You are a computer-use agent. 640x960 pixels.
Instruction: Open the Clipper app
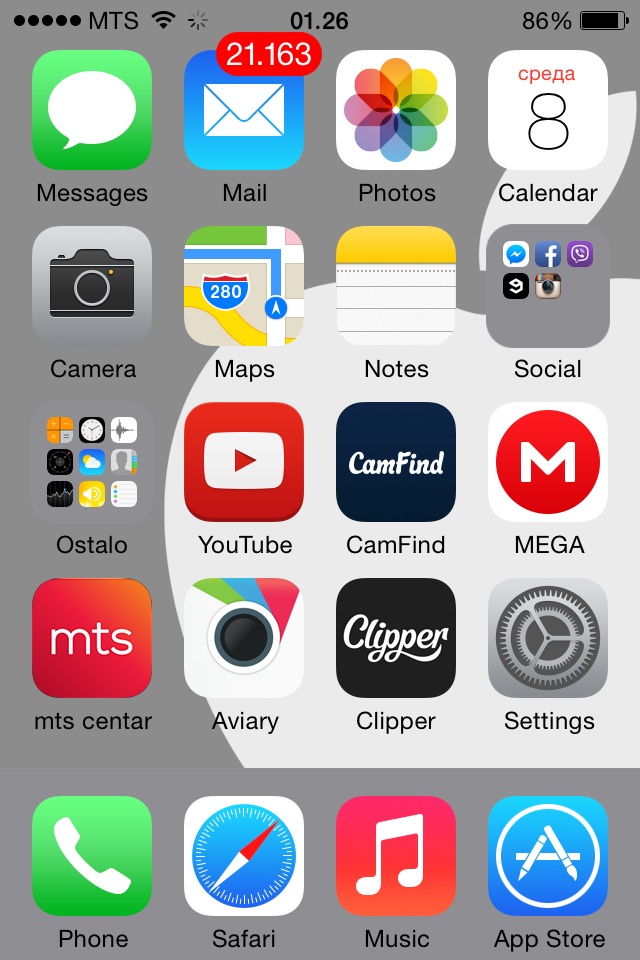coord(396,638)
